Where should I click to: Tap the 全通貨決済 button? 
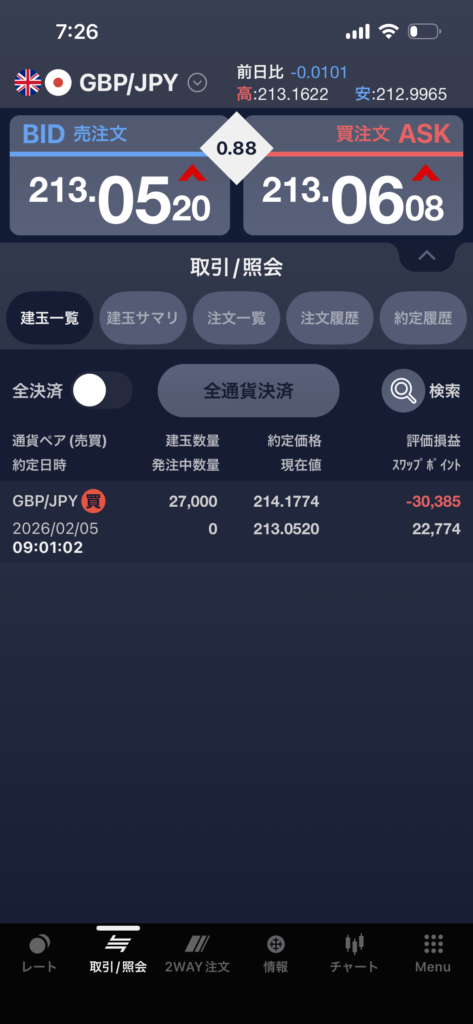pyautogui.click(x=249, y=391)
